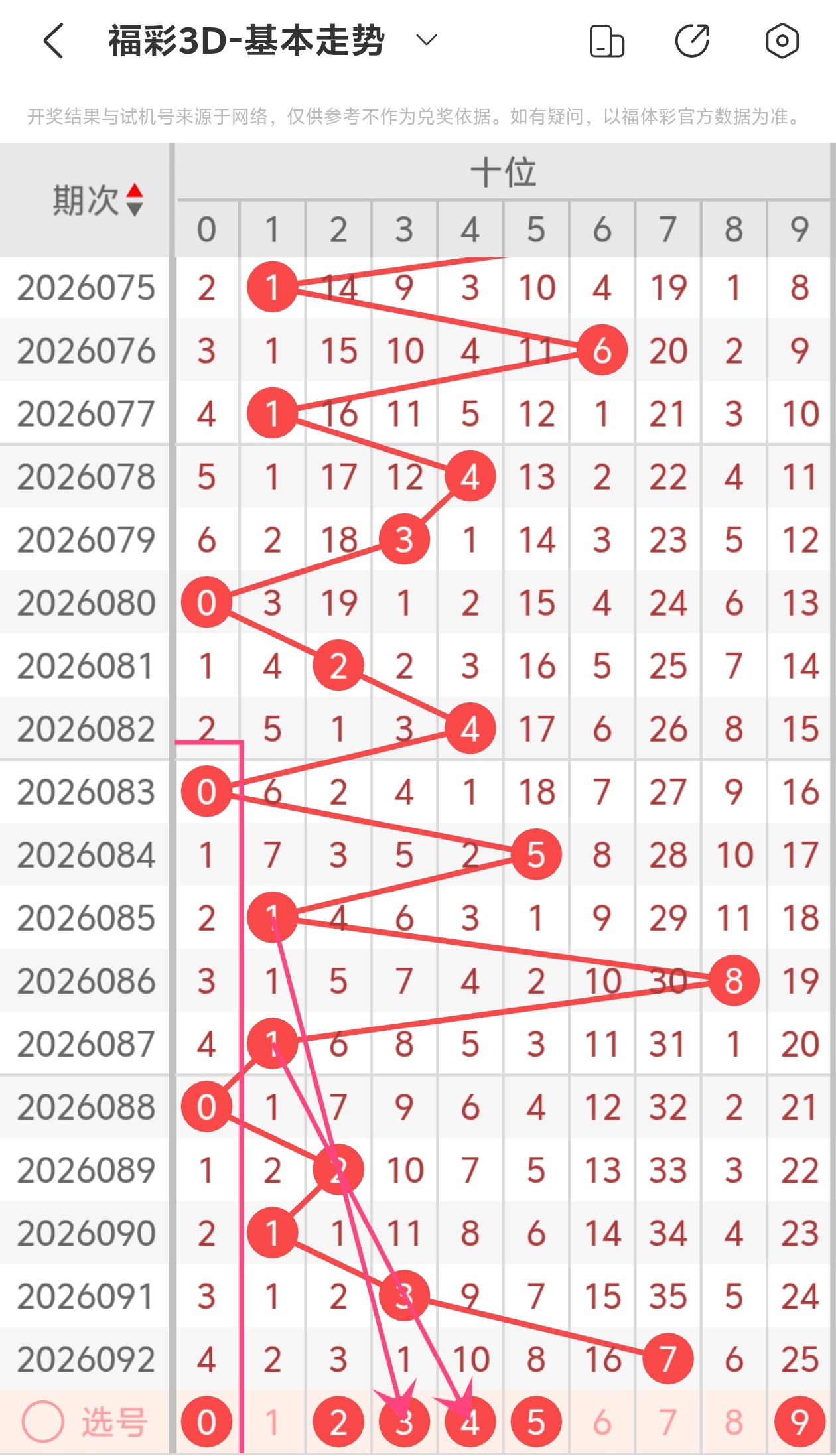Switch screen orientation layout icon
Viewport: 836px width, 1456px height.
pos(606,41)
